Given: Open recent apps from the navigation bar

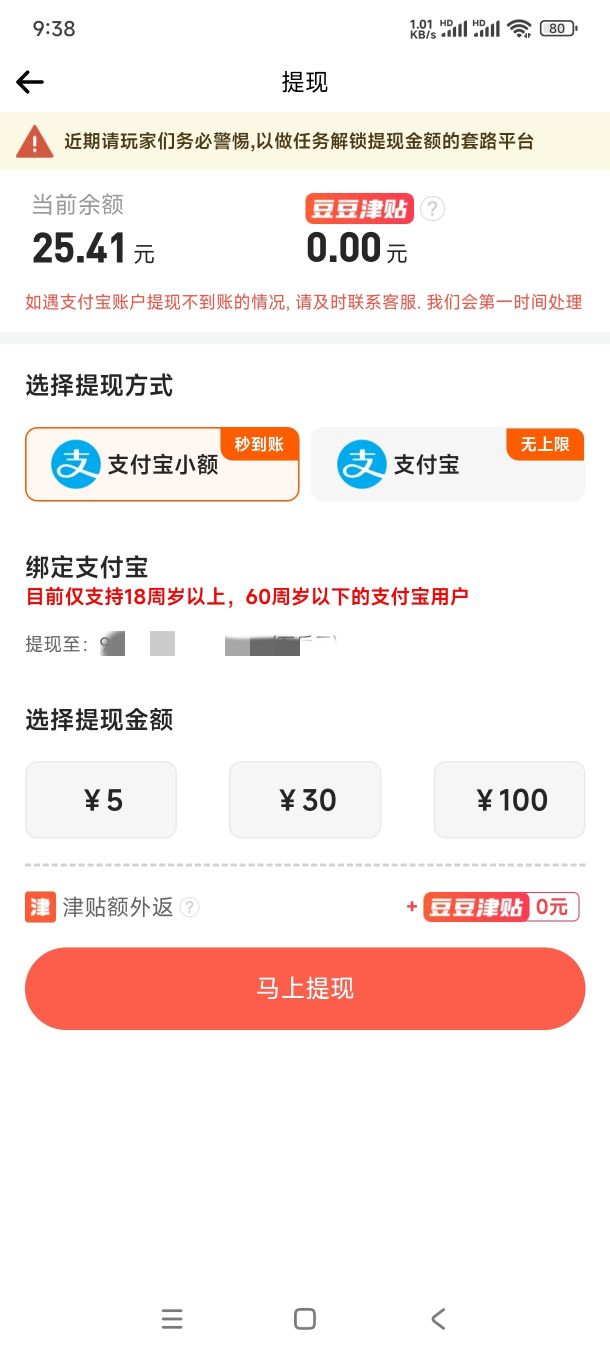Looking at the screenshot, I should coord(172,1319).
